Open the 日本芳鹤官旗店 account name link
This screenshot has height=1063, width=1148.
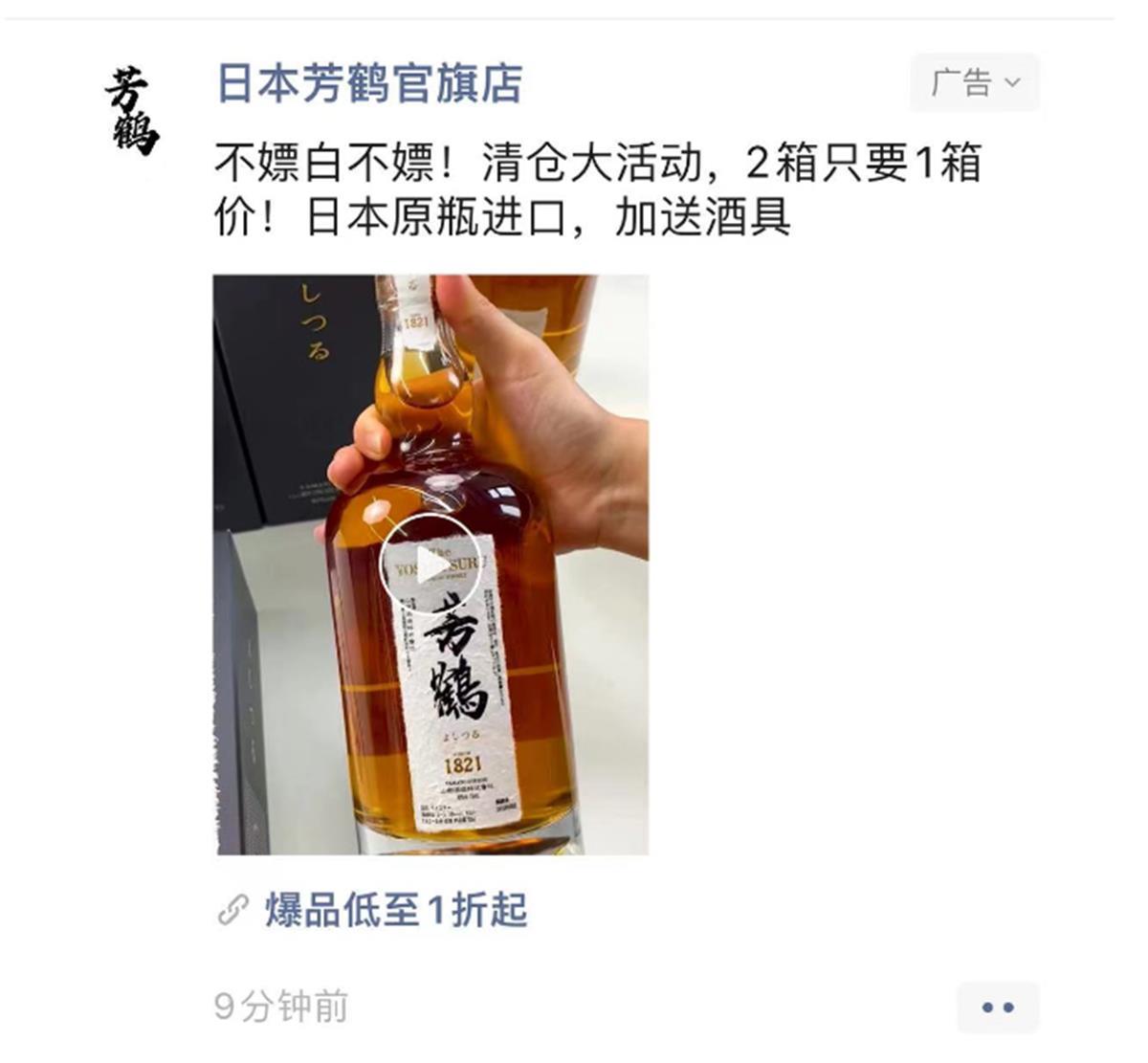369,83
